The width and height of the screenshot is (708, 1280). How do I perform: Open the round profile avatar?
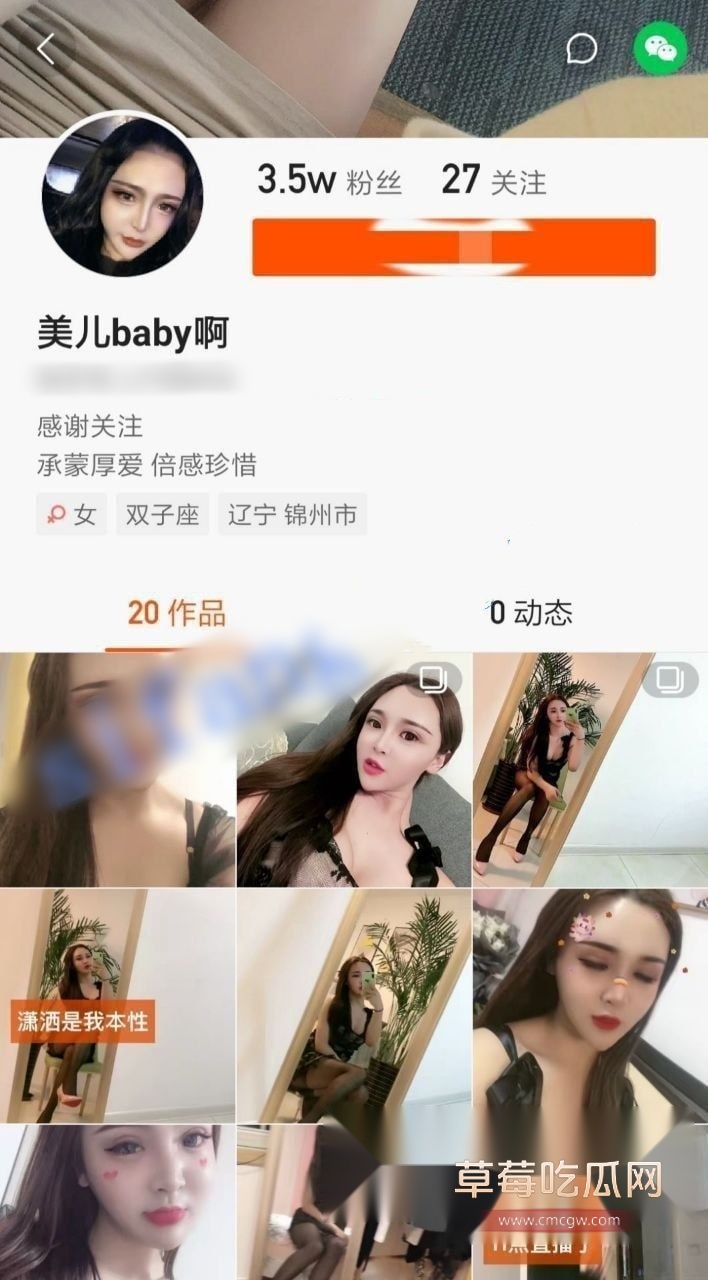pyautogui.click(x=122, y=194)
